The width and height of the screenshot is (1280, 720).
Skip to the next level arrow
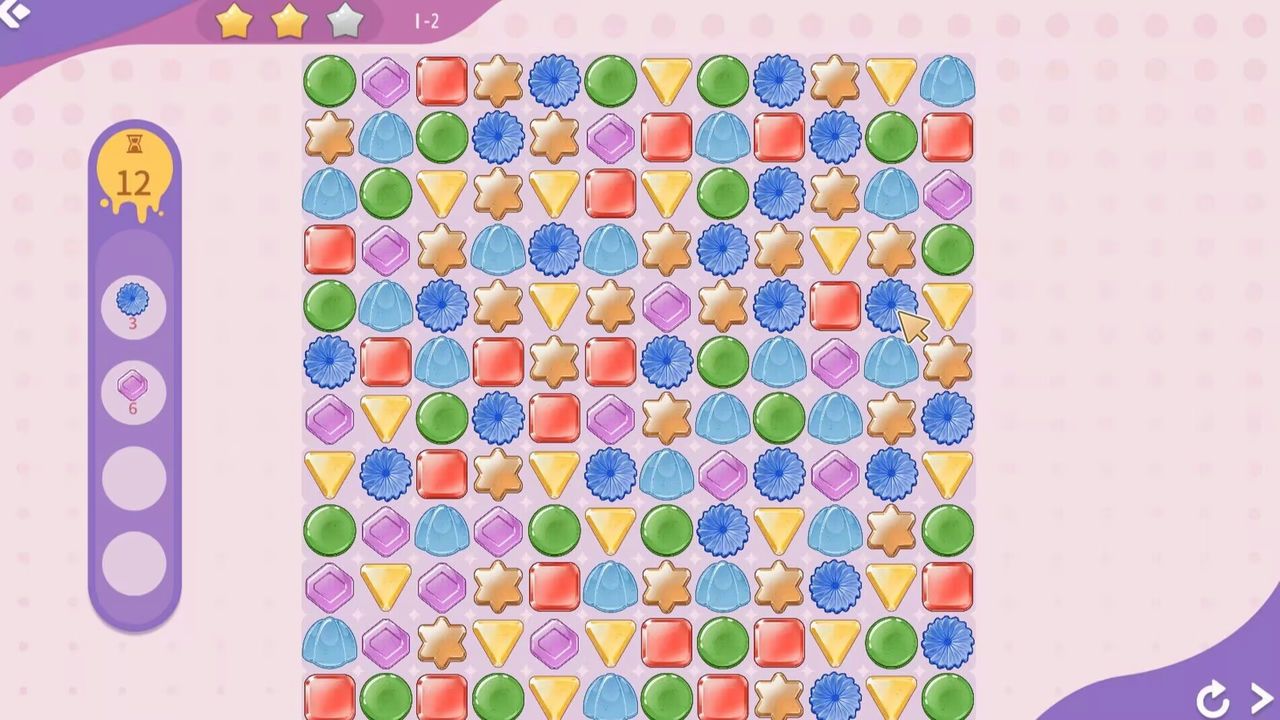coord(1261,697)
